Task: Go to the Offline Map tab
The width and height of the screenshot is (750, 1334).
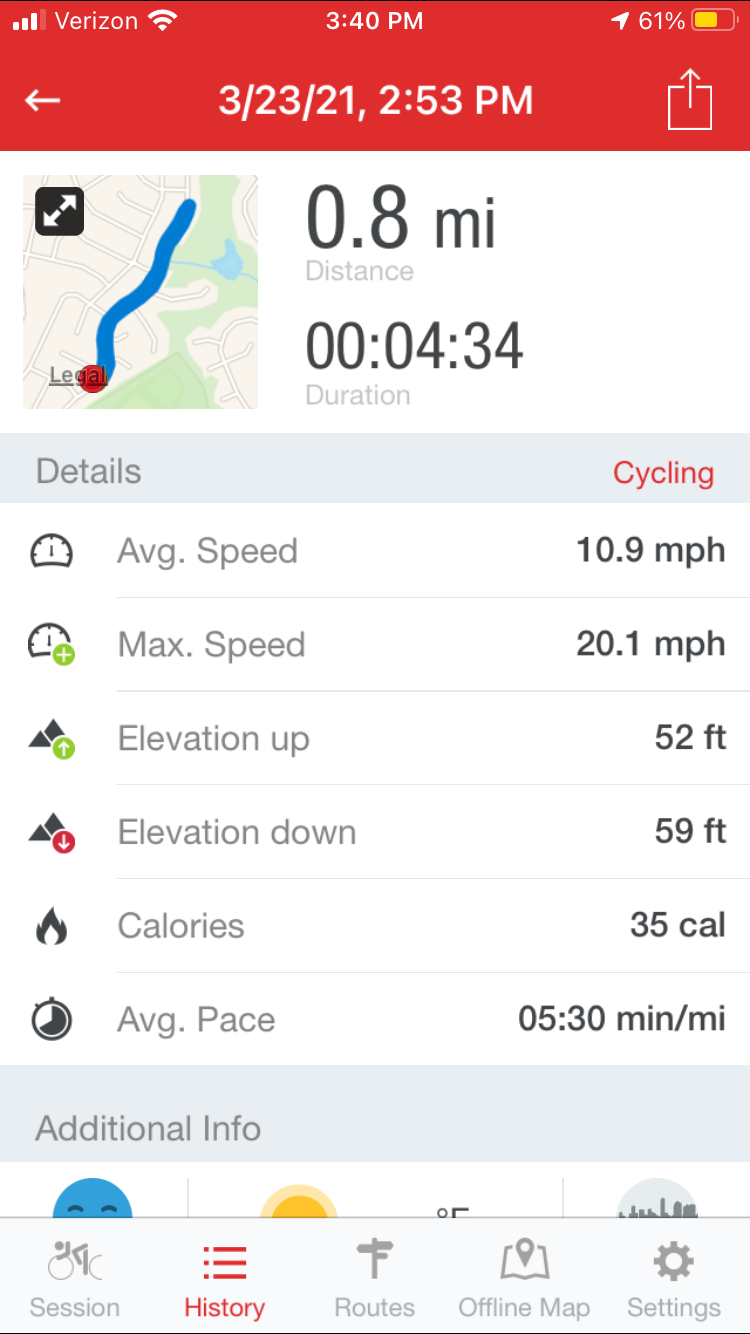Action: point(524,1278)
